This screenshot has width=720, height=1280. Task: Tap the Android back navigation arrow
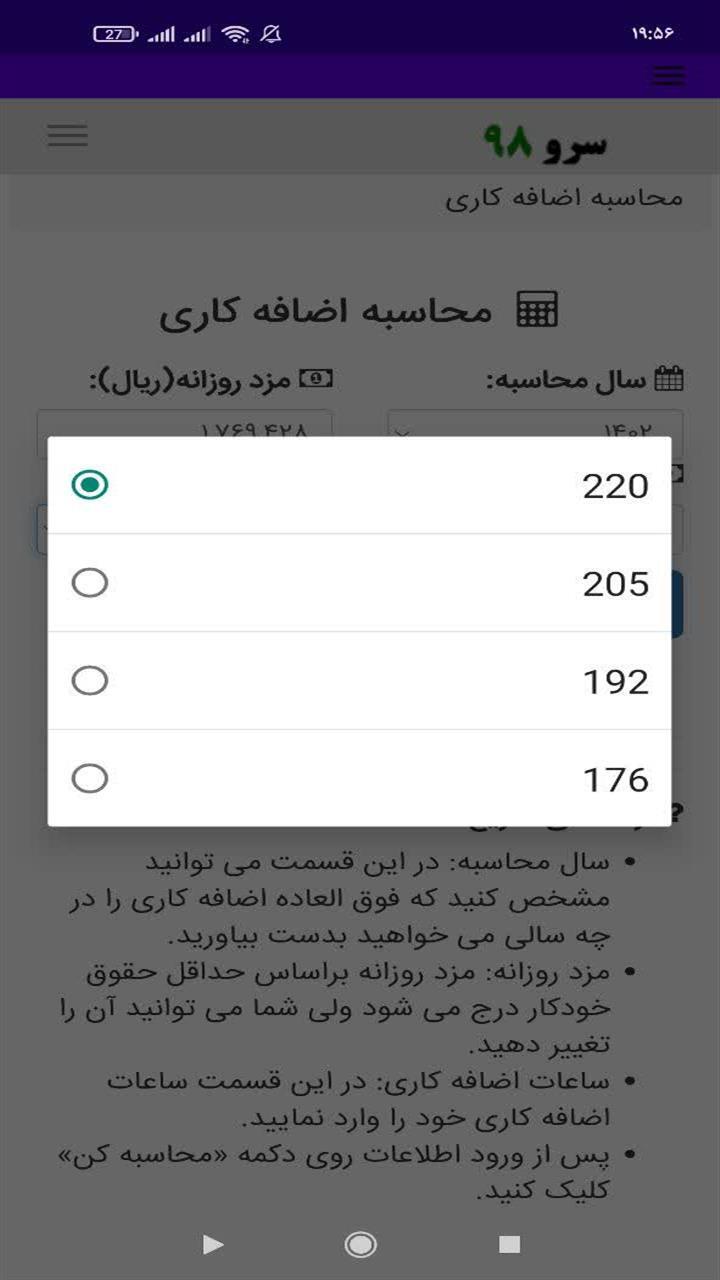[x=212, y=1245]
